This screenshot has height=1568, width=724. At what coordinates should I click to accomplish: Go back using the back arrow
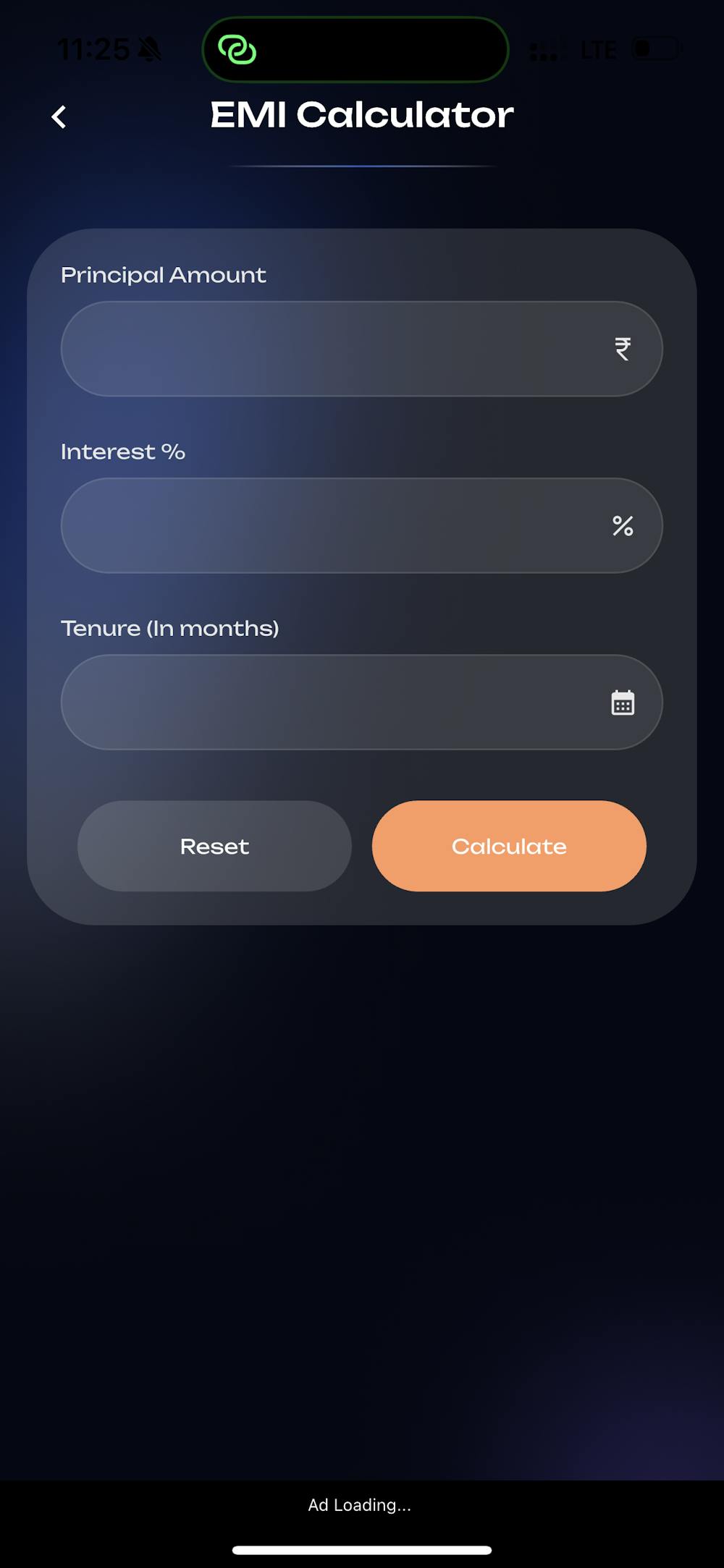pyautogui.click(x=59, y=117)
